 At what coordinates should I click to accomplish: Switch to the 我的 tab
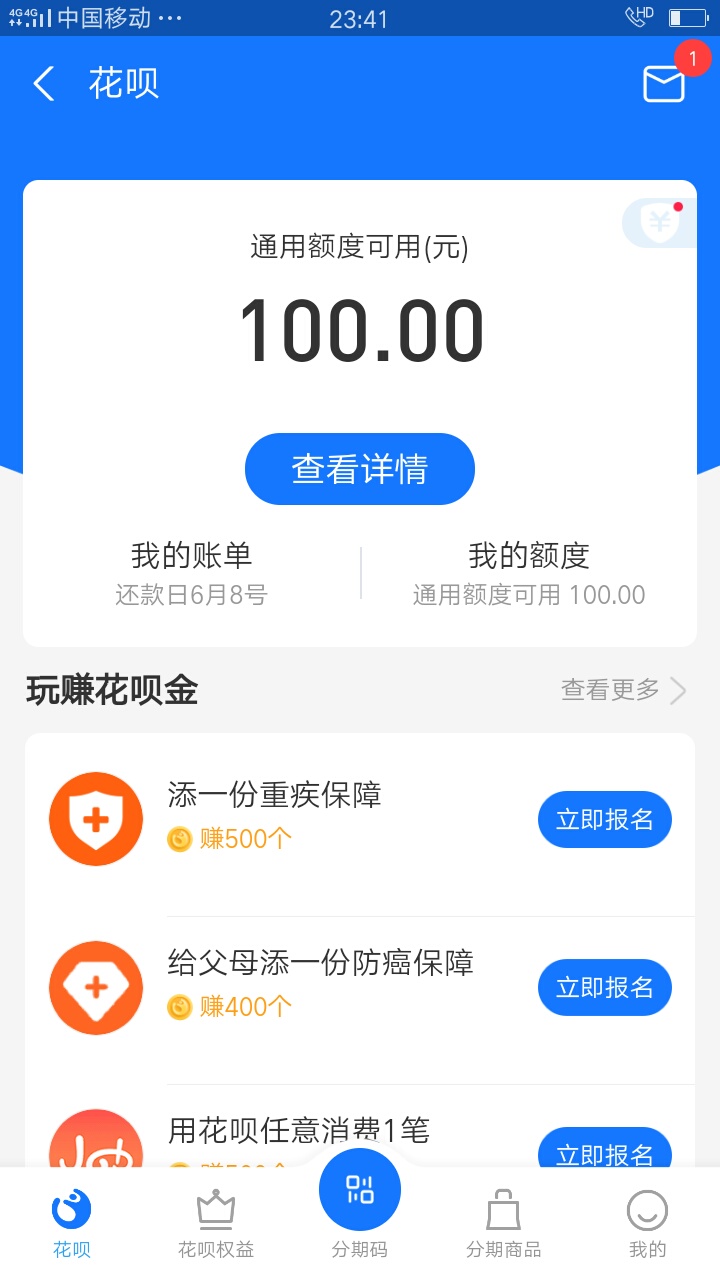point(647,1225)
